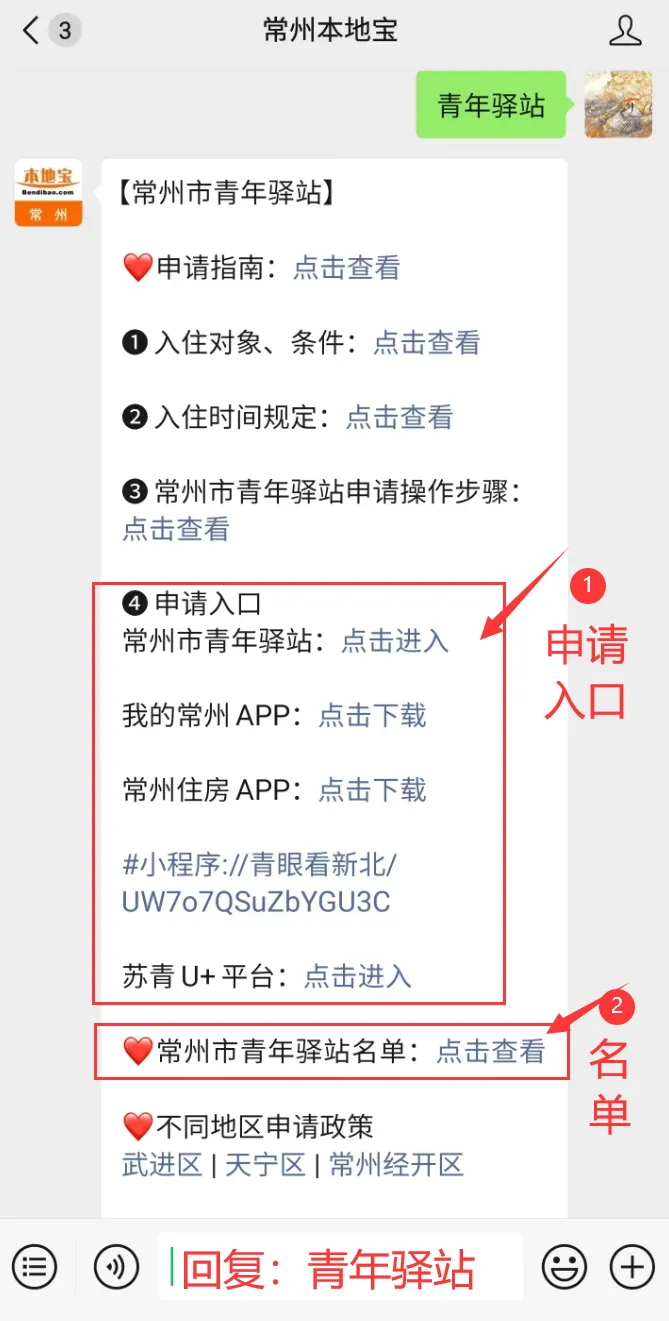The image size is (669, 1321).
Task: View 申请操作步骤 点击查看 link
Action: click(x=176, y=529)
